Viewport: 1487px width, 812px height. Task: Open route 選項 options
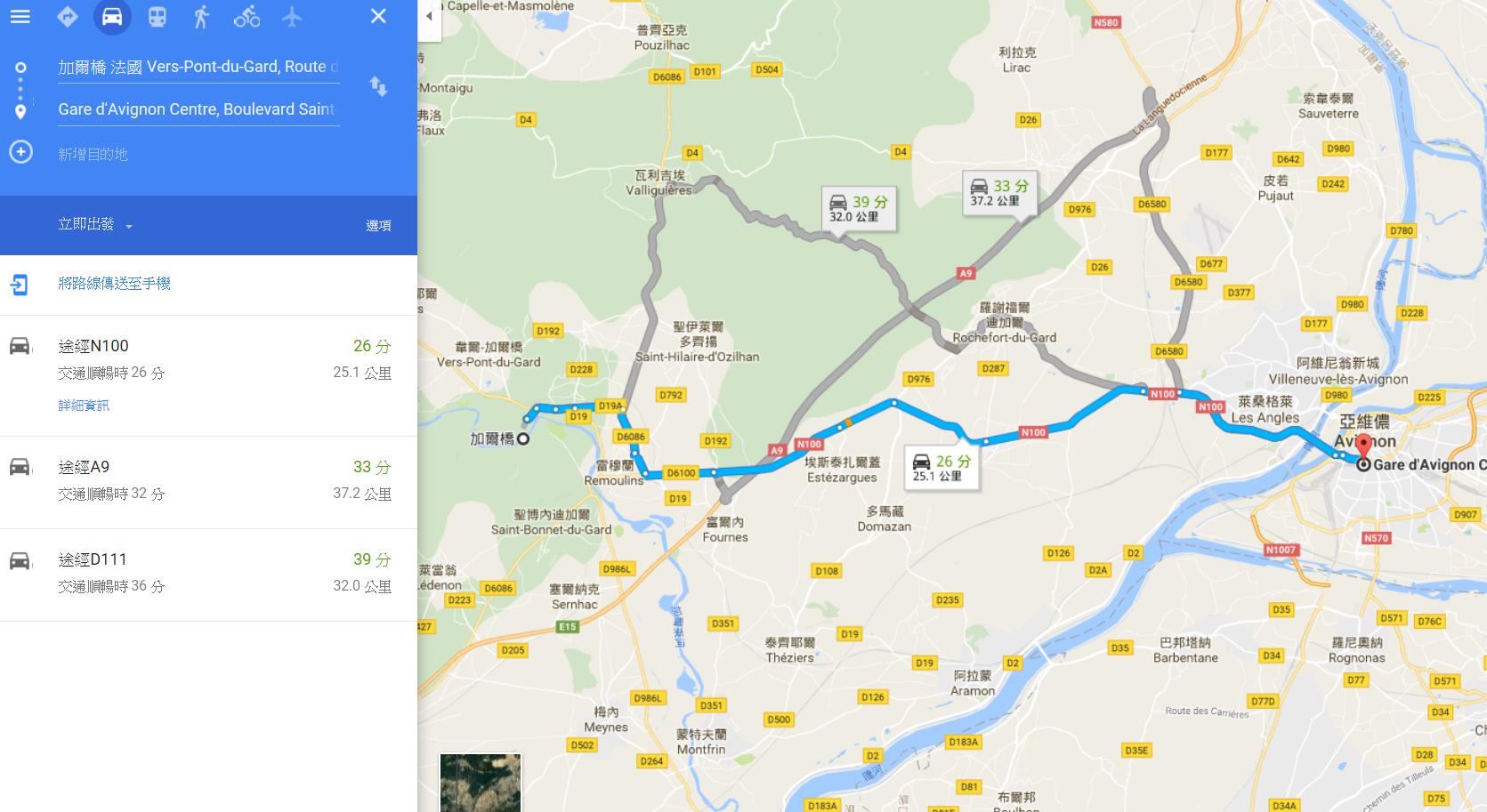(x=378, y=226)
